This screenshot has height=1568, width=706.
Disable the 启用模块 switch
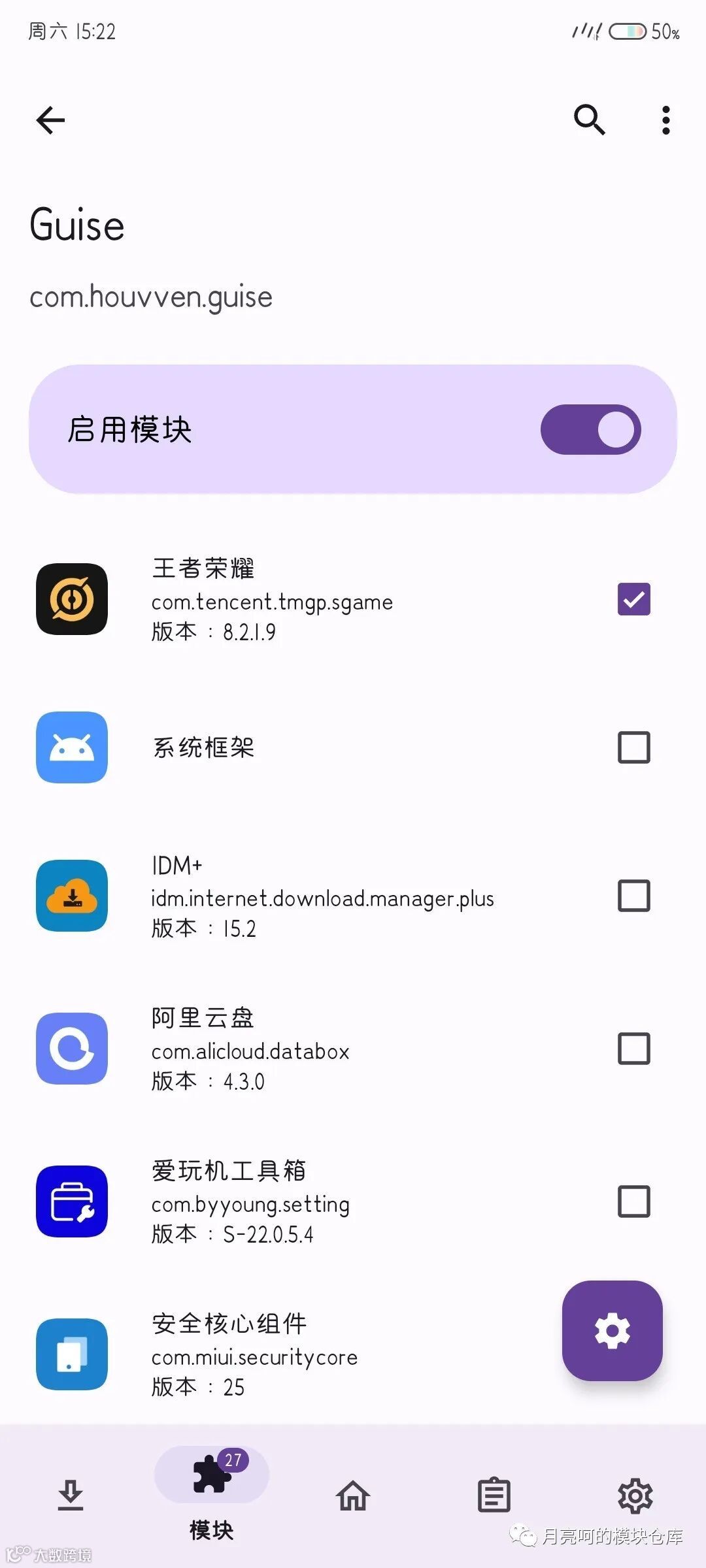click(x=590, y=429)
